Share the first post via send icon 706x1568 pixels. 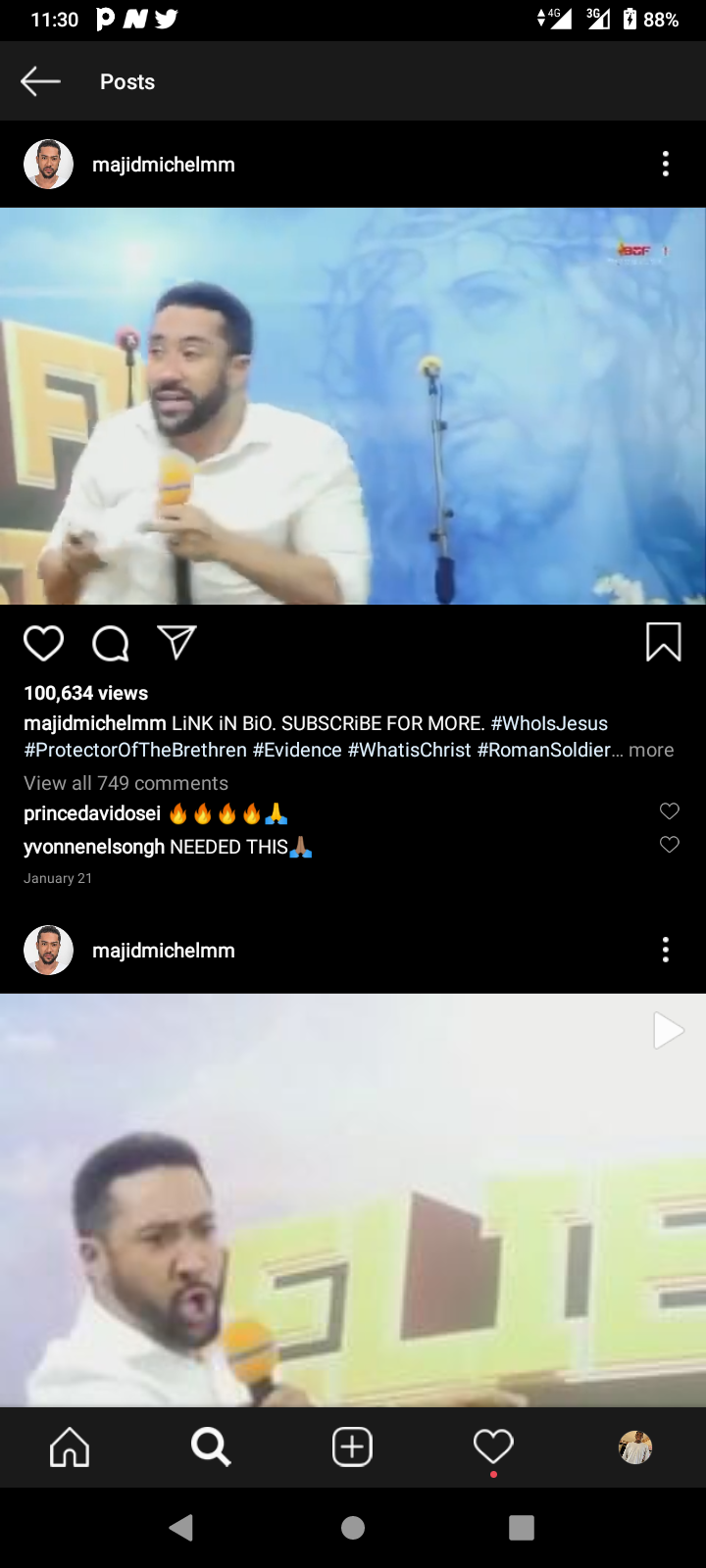tap(177, 642)
